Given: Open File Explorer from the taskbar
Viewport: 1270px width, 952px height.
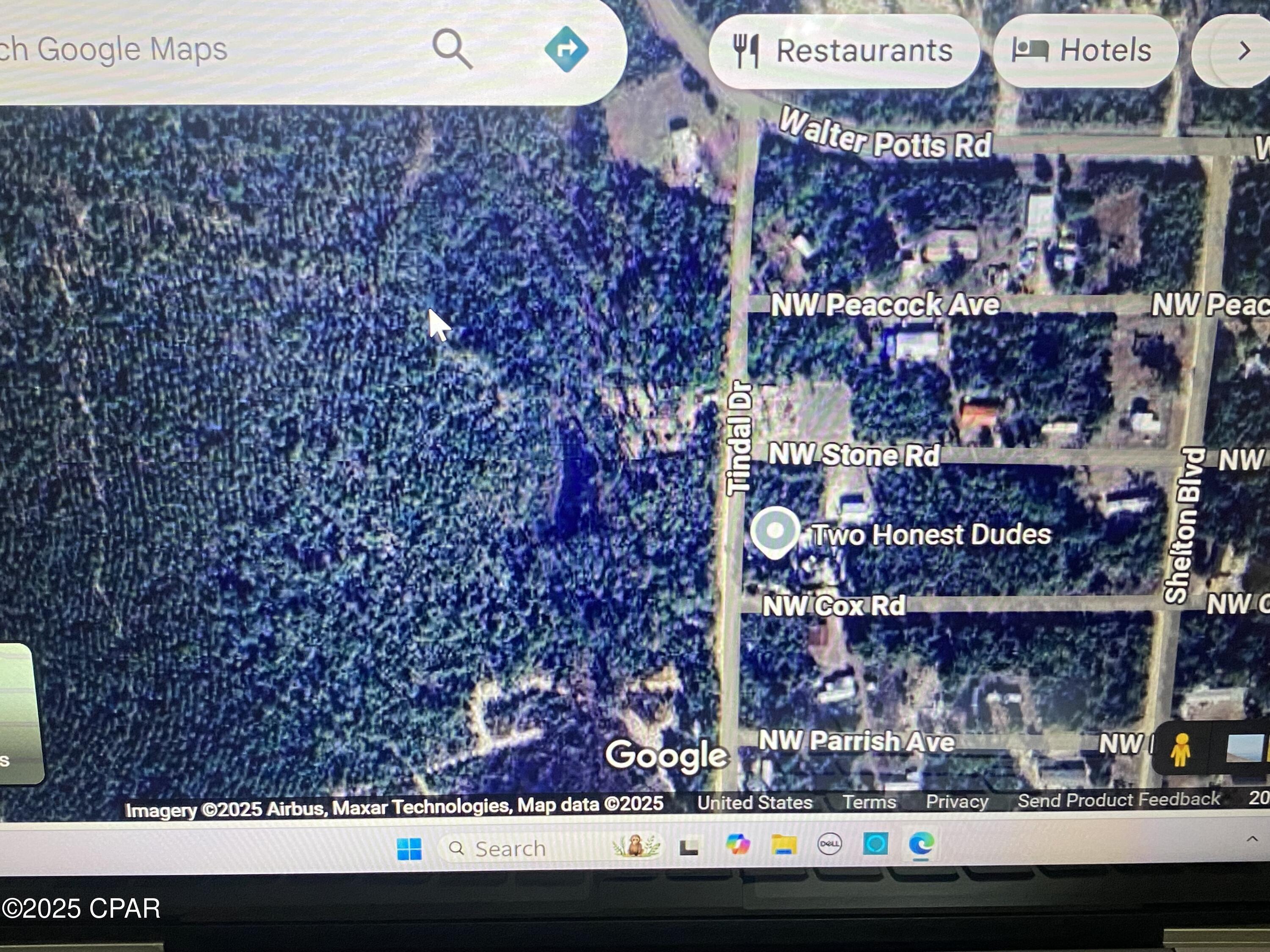Looking at the screenshot, I should (x=784, y=845).
